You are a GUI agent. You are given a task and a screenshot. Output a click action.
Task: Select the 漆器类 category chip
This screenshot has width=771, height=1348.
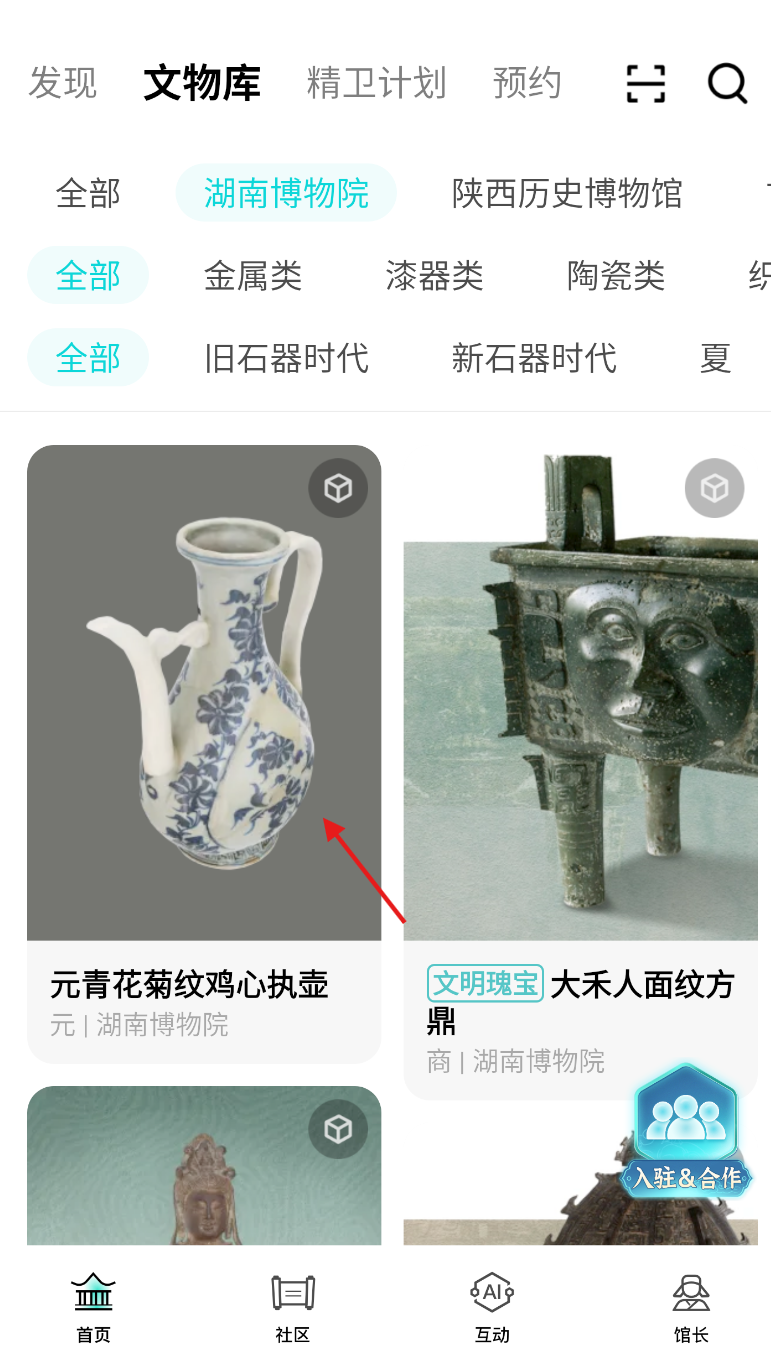coord(434,275)
